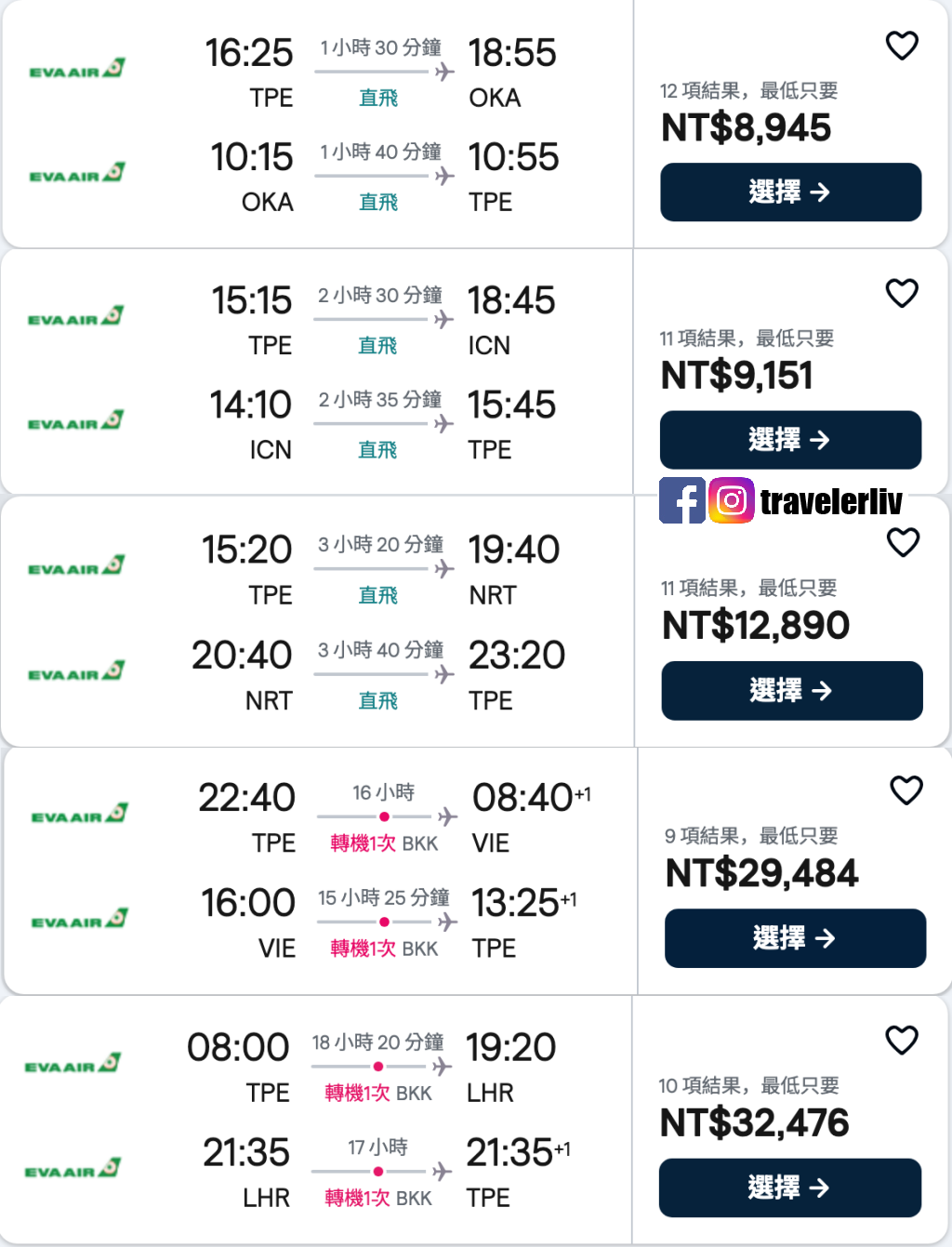This screenshot has width=952, height=1247.
Task: Select the EVA AIR logo on the ICN-TPE return leg
Action: pyautogui.click(x=77, y=419)
